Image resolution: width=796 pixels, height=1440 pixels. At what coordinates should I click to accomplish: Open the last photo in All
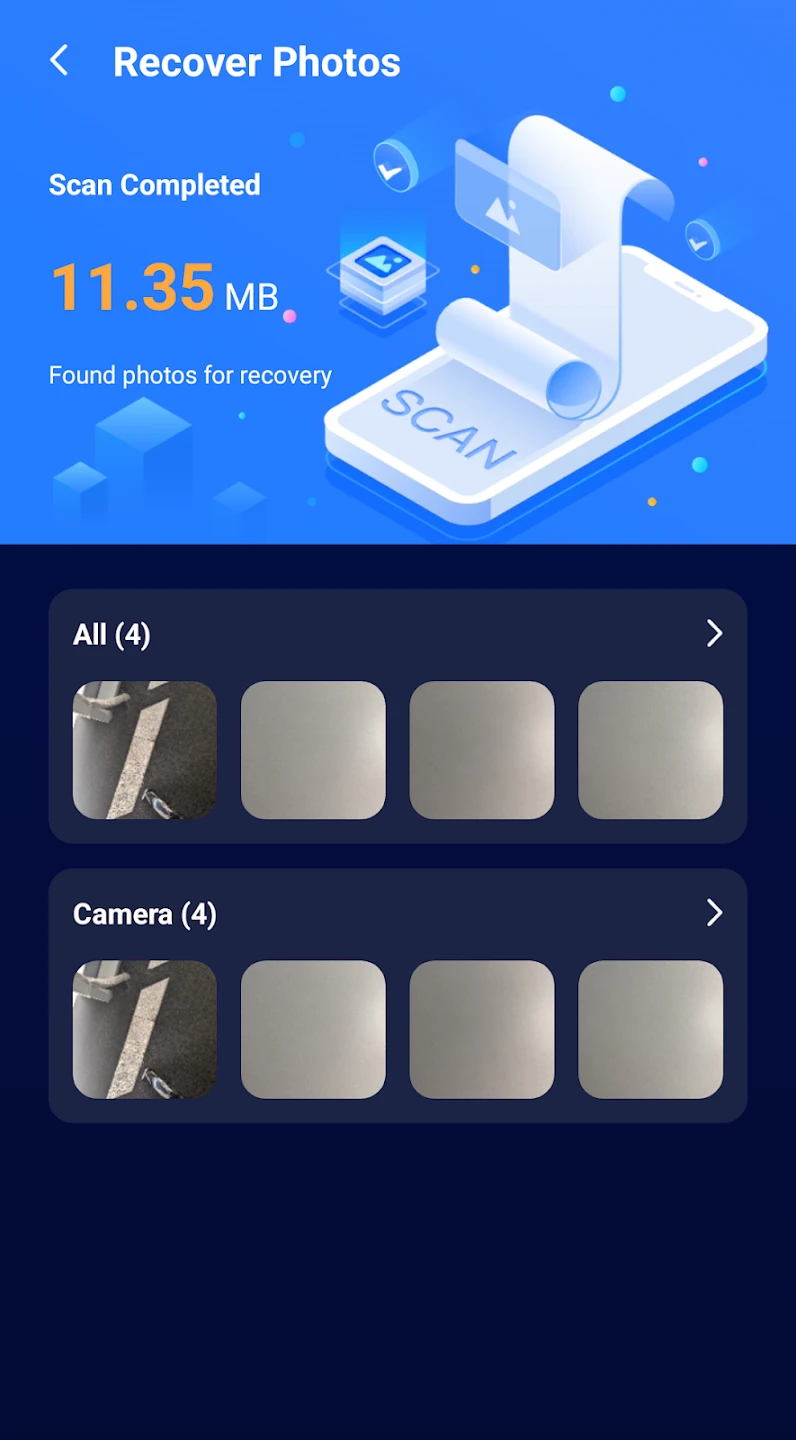(650, 750)
